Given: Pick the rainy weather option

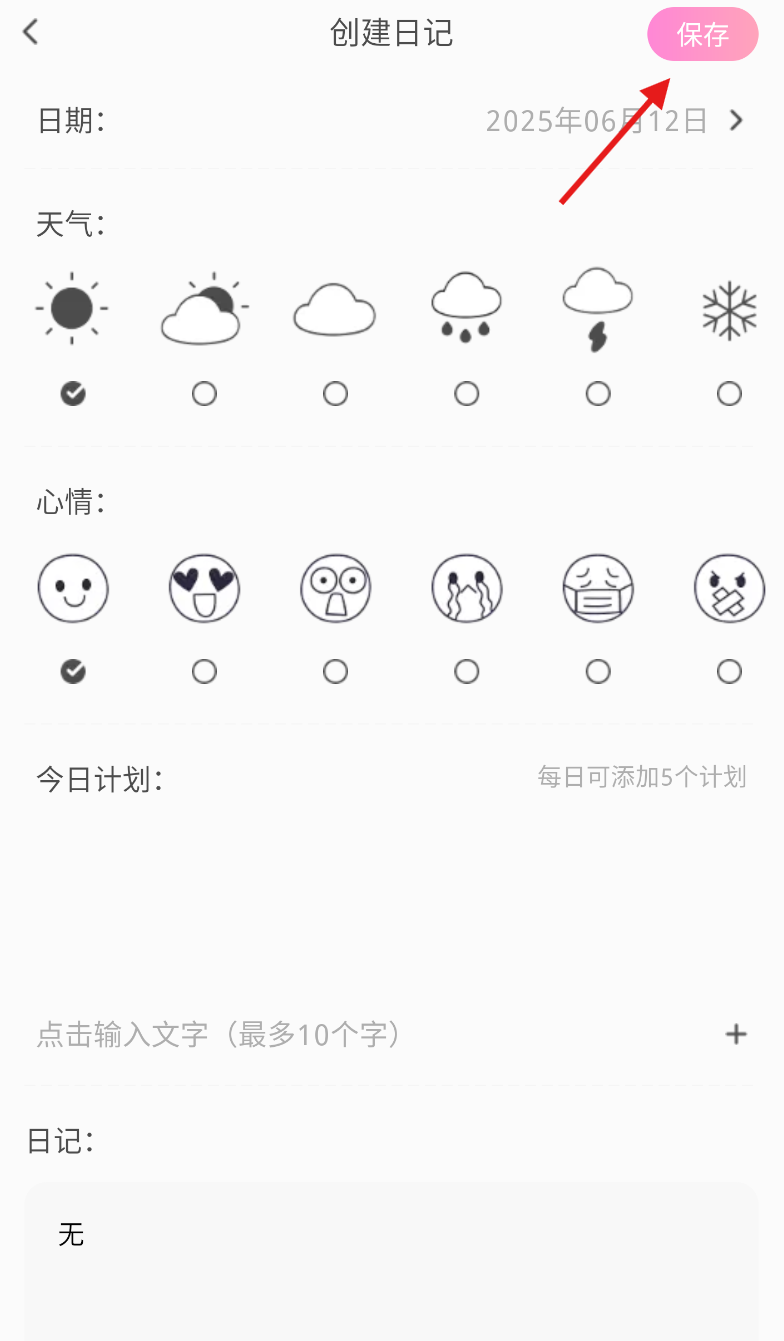Looking at the screenshot, I should (466, 308).
